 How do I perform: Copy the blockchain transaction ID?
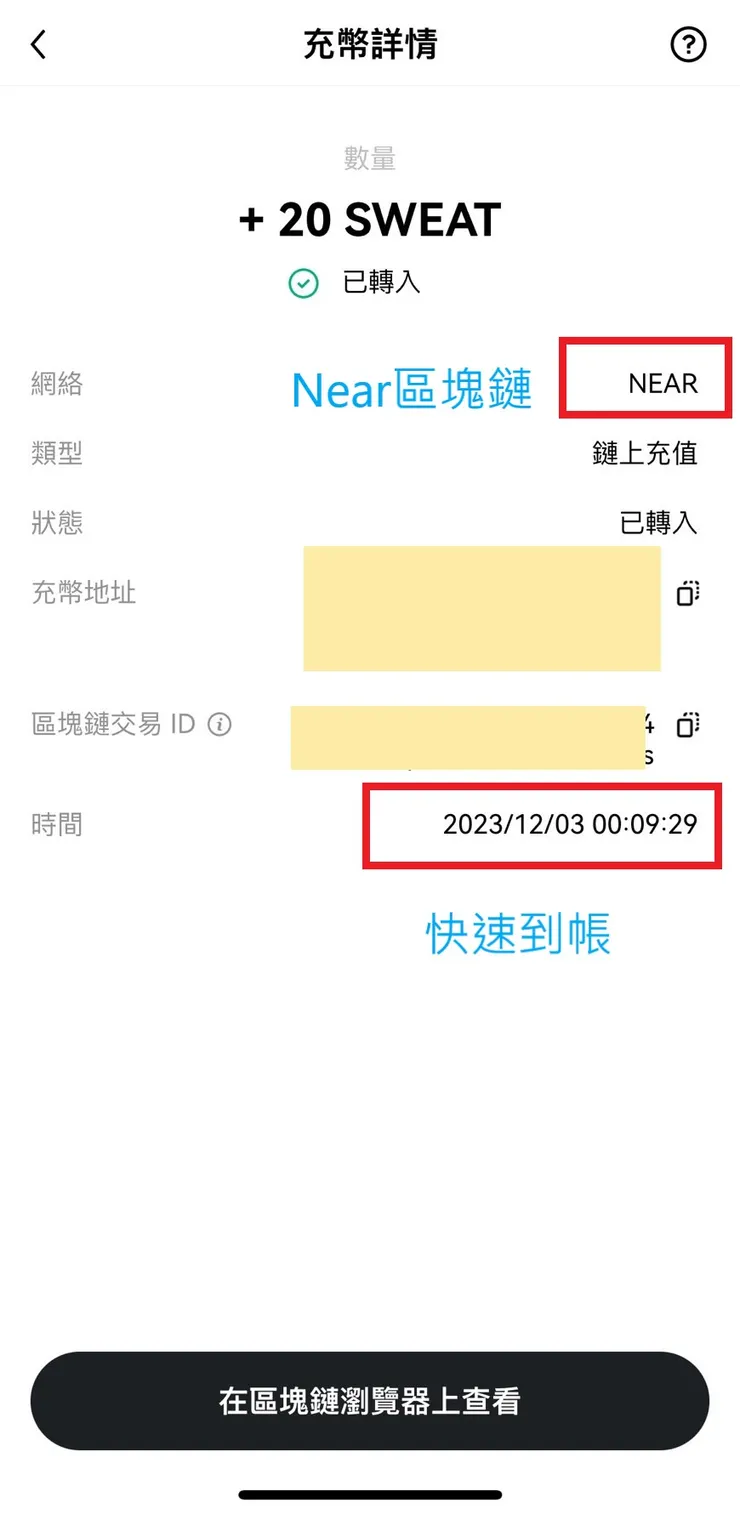coord(687,725)
